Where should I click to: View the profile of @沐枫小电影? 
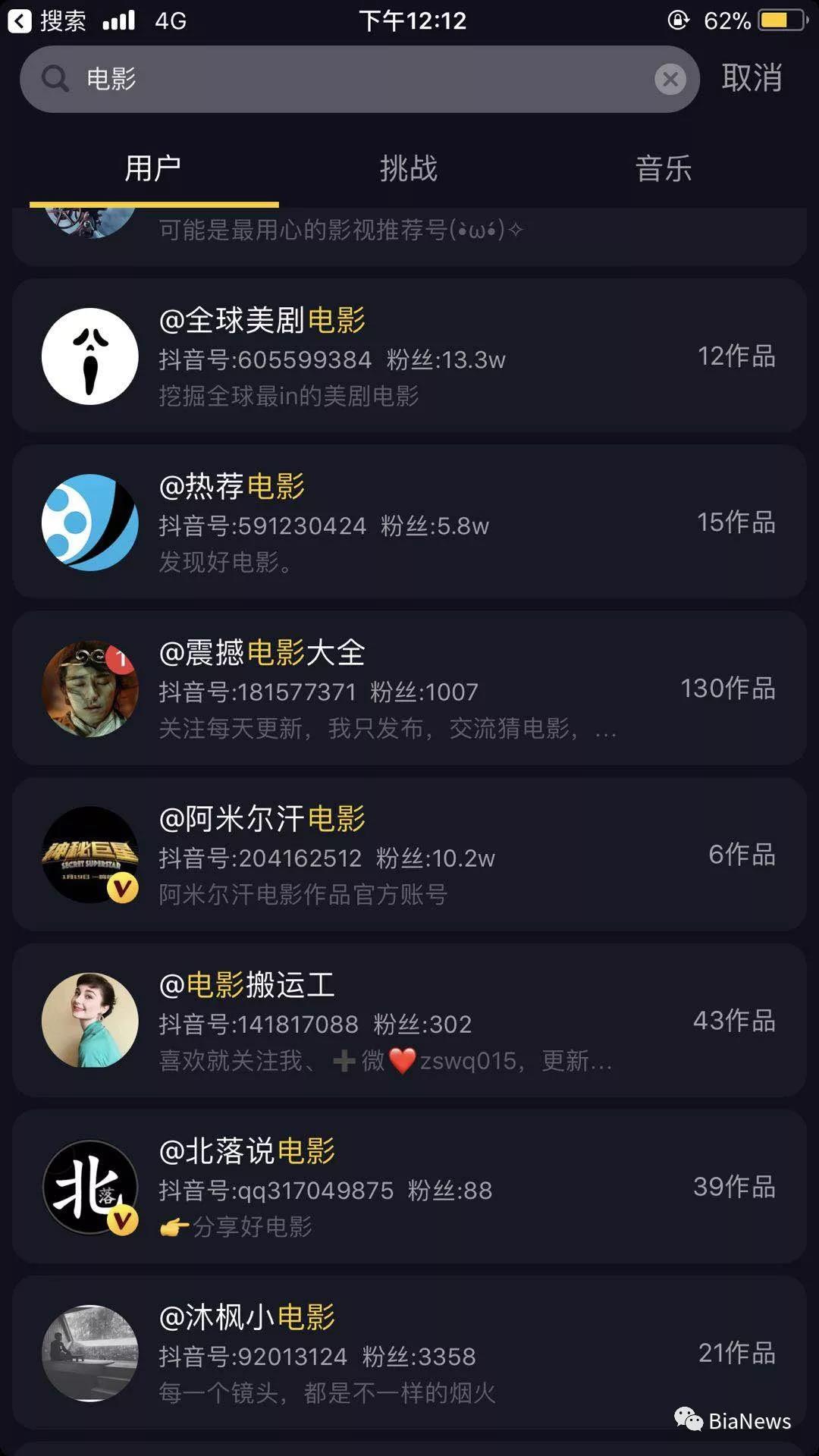(x=409, y=1353)
